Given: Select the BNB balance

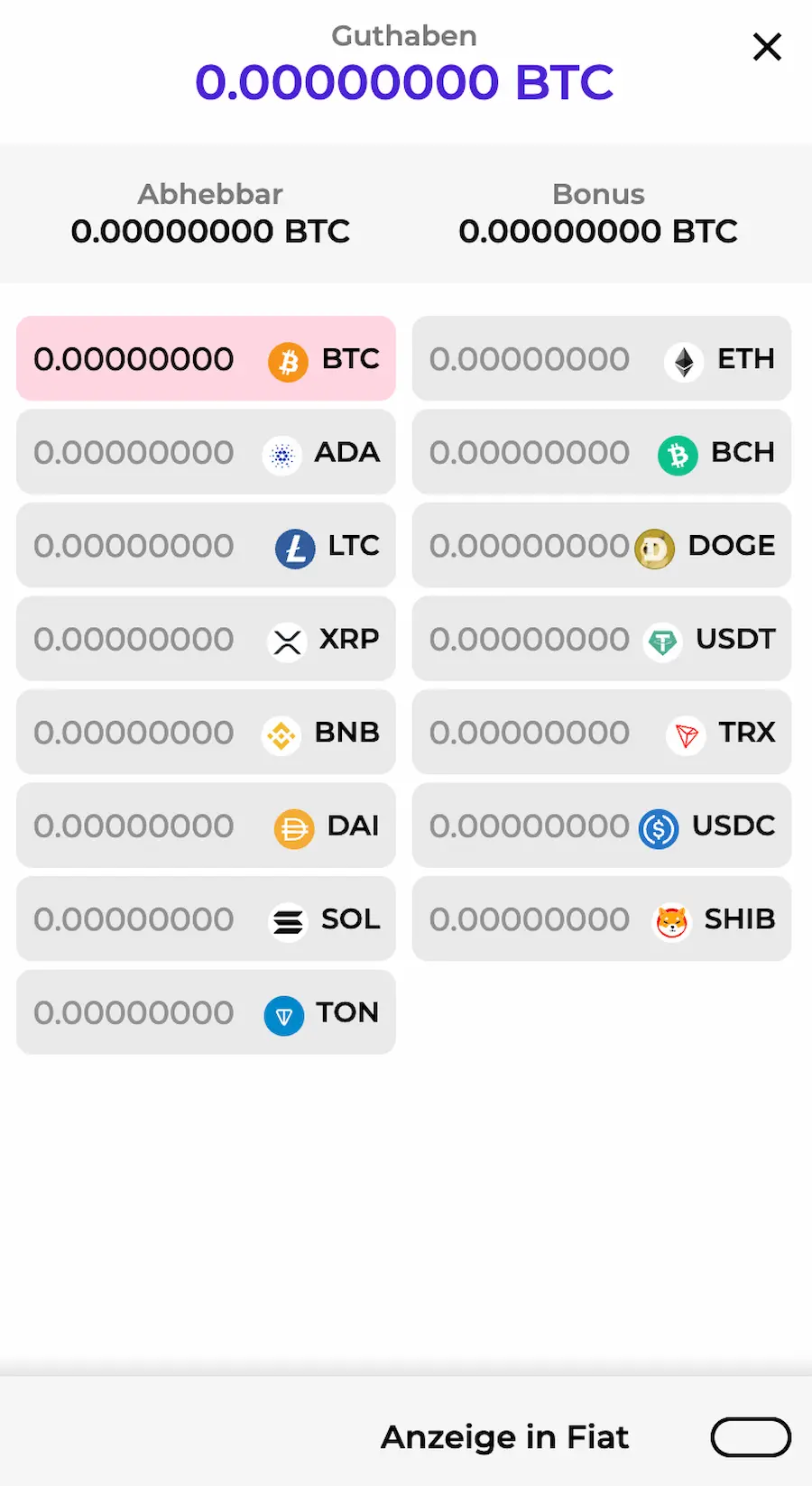Looking at the screenshot, I should tap(206, 733).
